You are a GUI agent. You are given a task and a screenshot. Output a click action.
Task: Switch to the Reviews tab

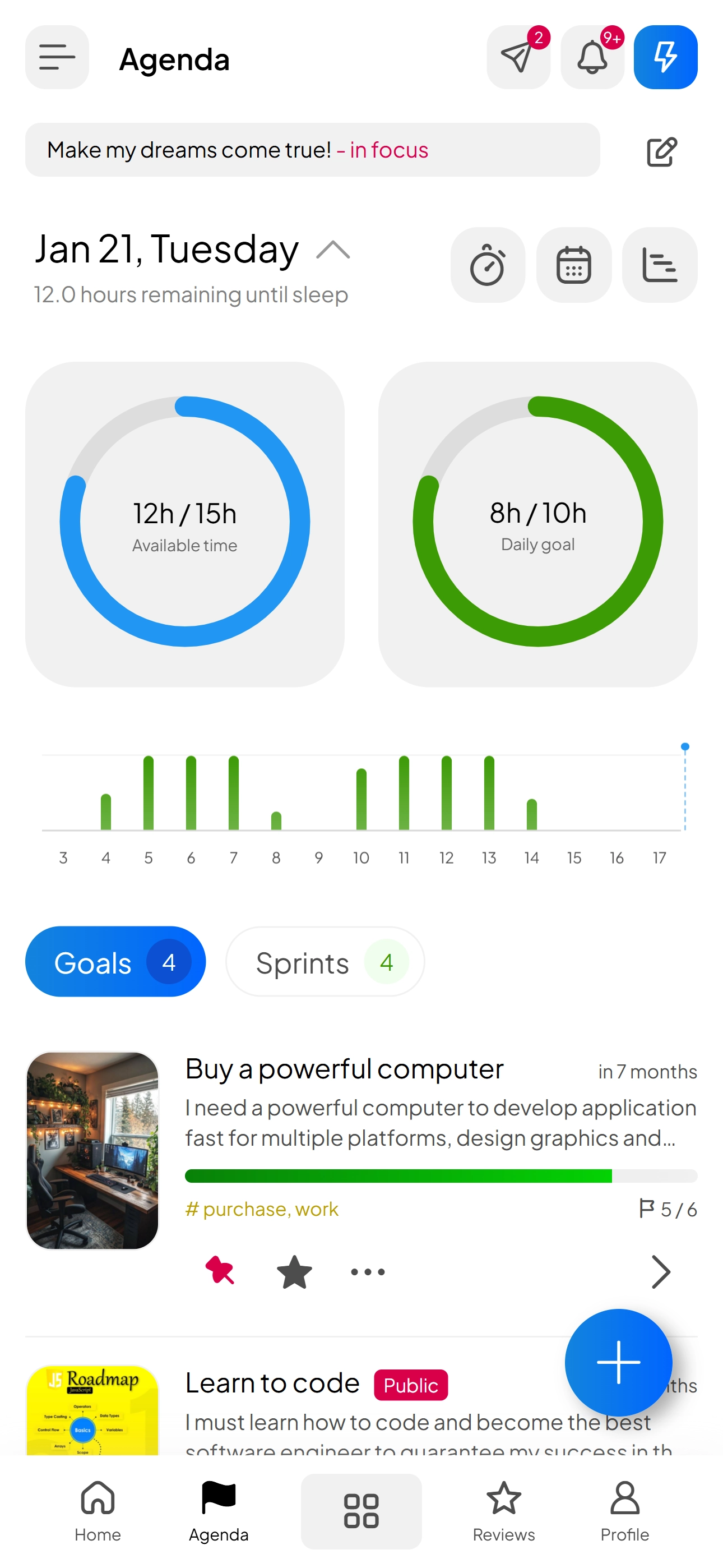(x=504, y=1511)
